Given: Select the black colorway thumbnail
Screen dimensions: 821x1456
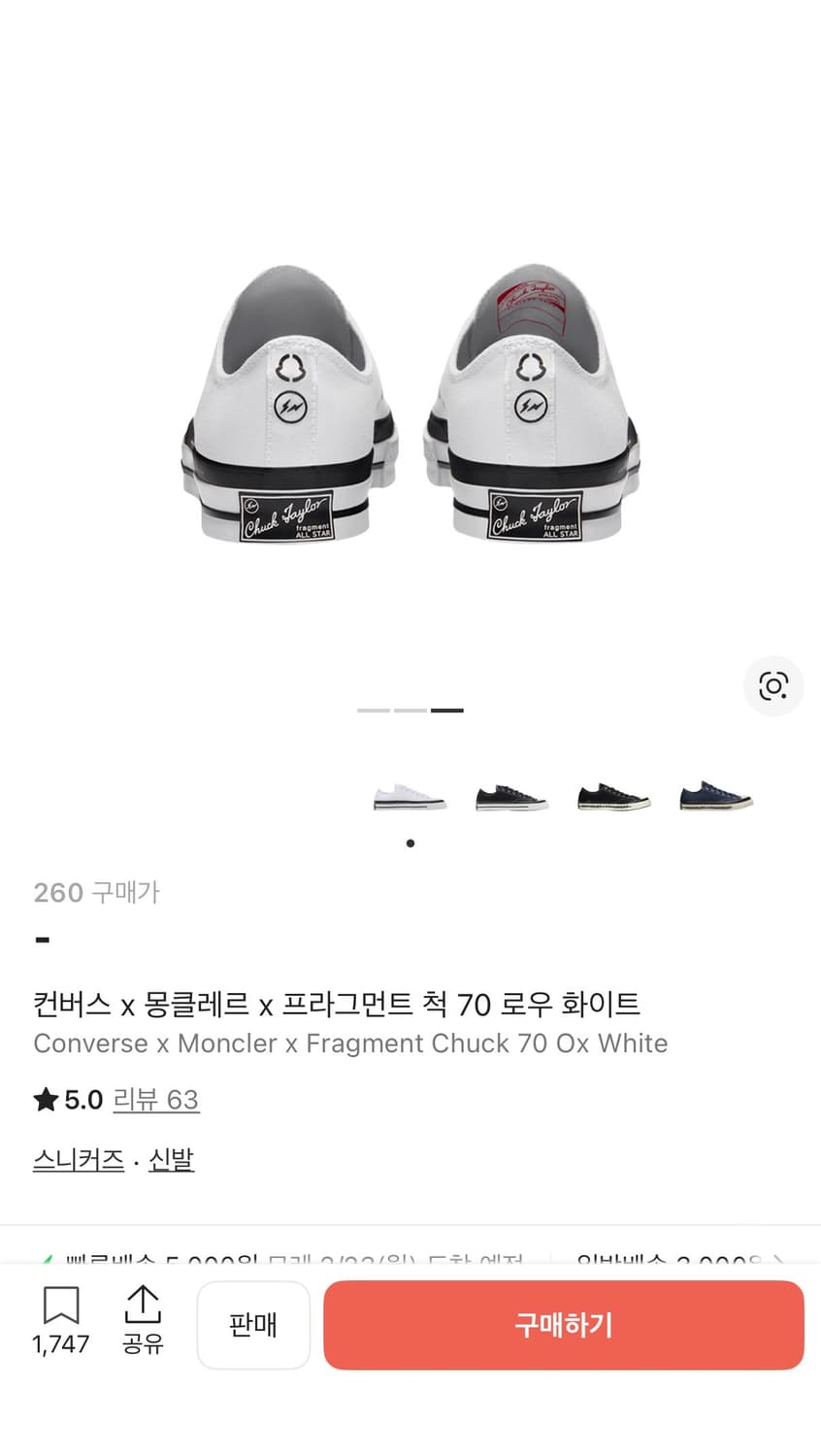Looking at the screenshot, I should tap(511, 796).
